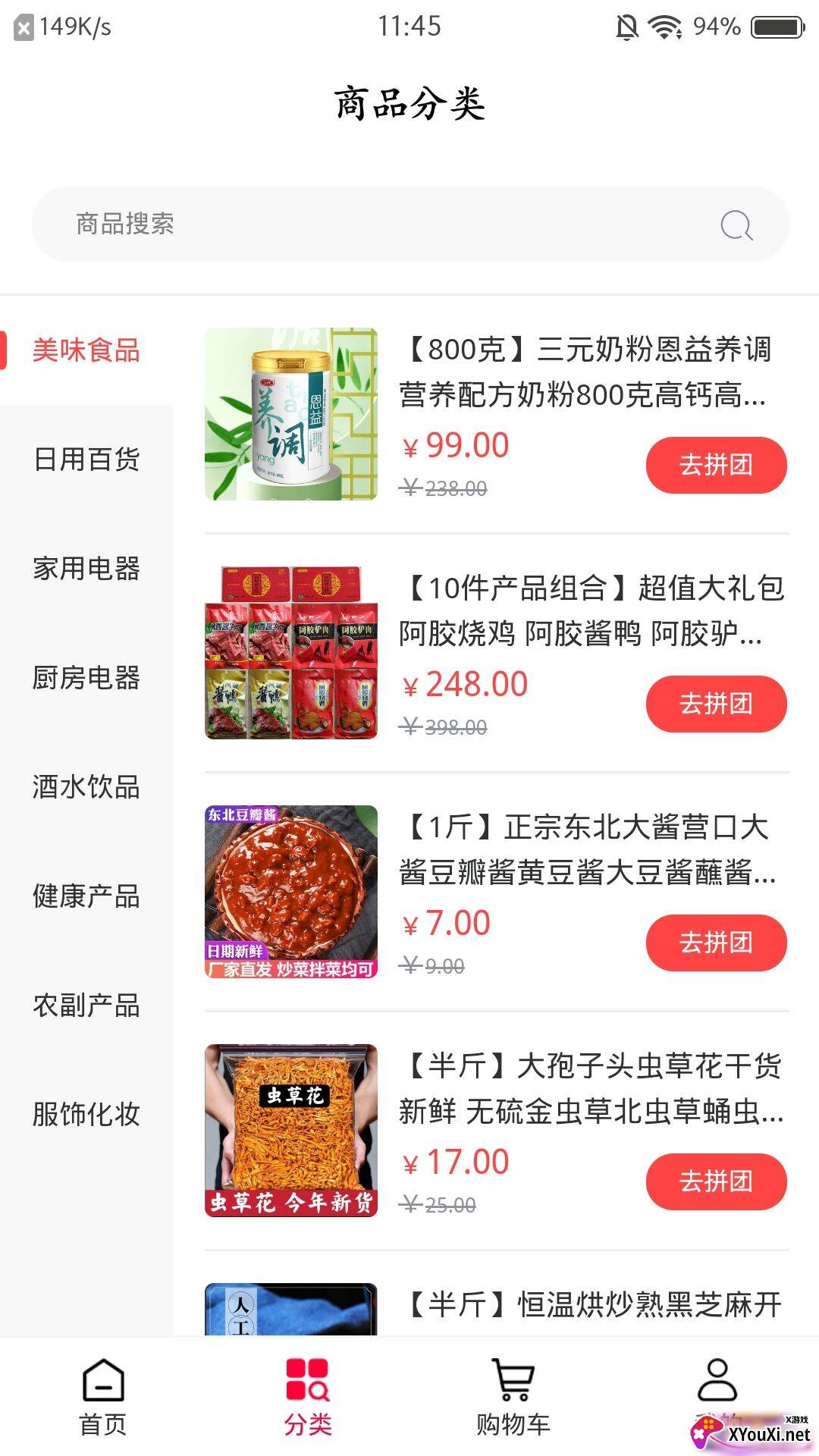819x1456 pixels.
Task: Join group buy for 虫草花干货
Action: (x=716, y=1181)
